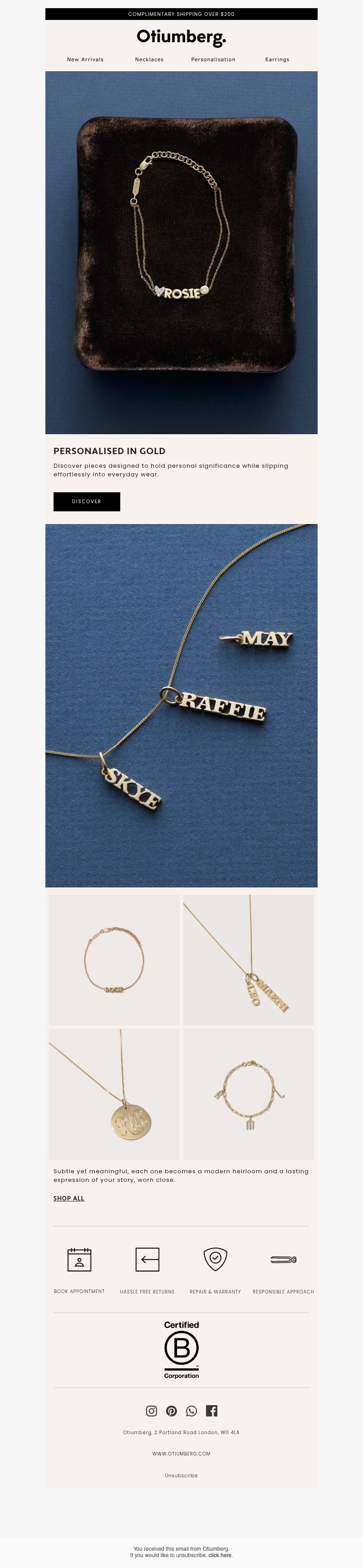Tap the Discover button
This screenshot has height=1568, width=363.
87,501
